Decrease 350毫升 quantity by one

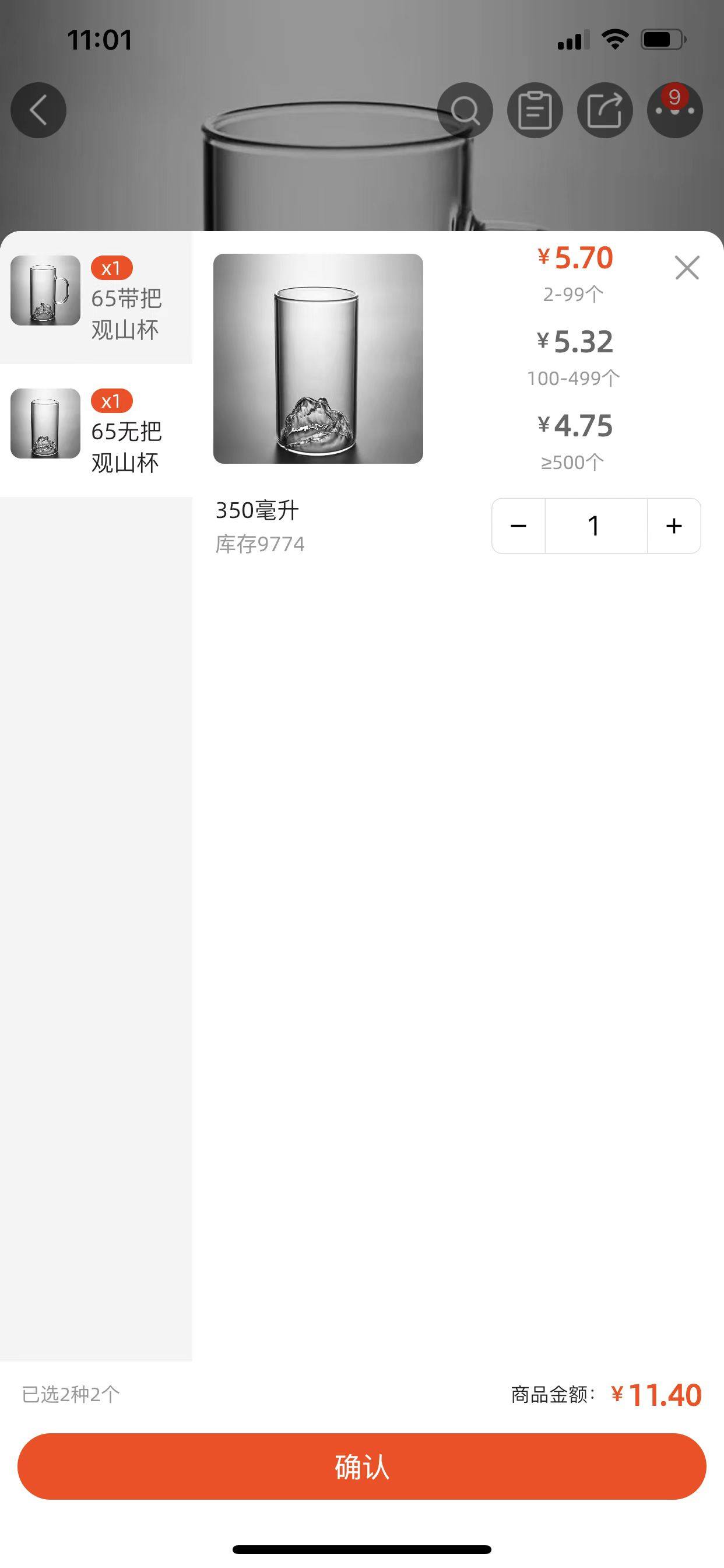pyautogui.click(x=518, y=526)
